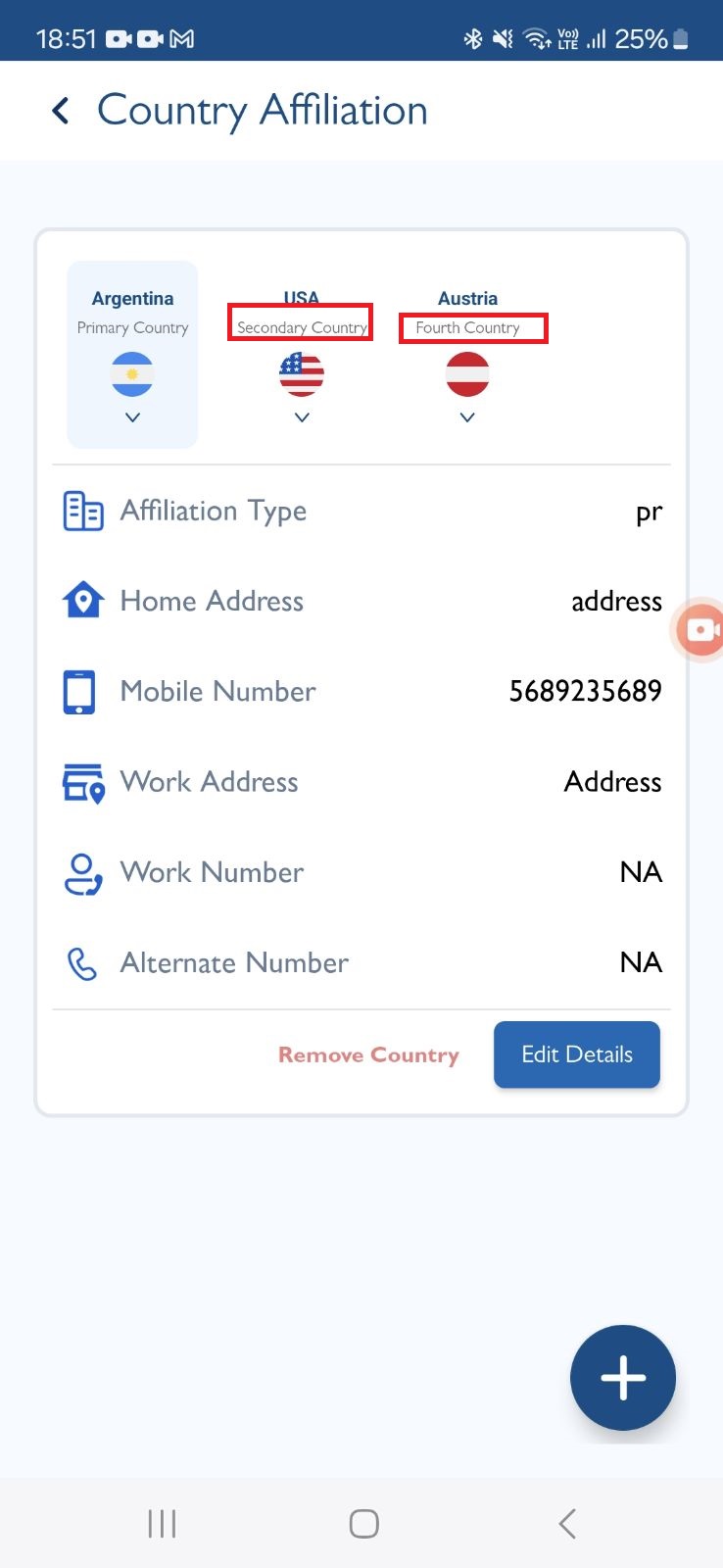Viewport: 723px width, 1568px height.
Task: Go back from Country Affiliation
Action: coord(61,111)
